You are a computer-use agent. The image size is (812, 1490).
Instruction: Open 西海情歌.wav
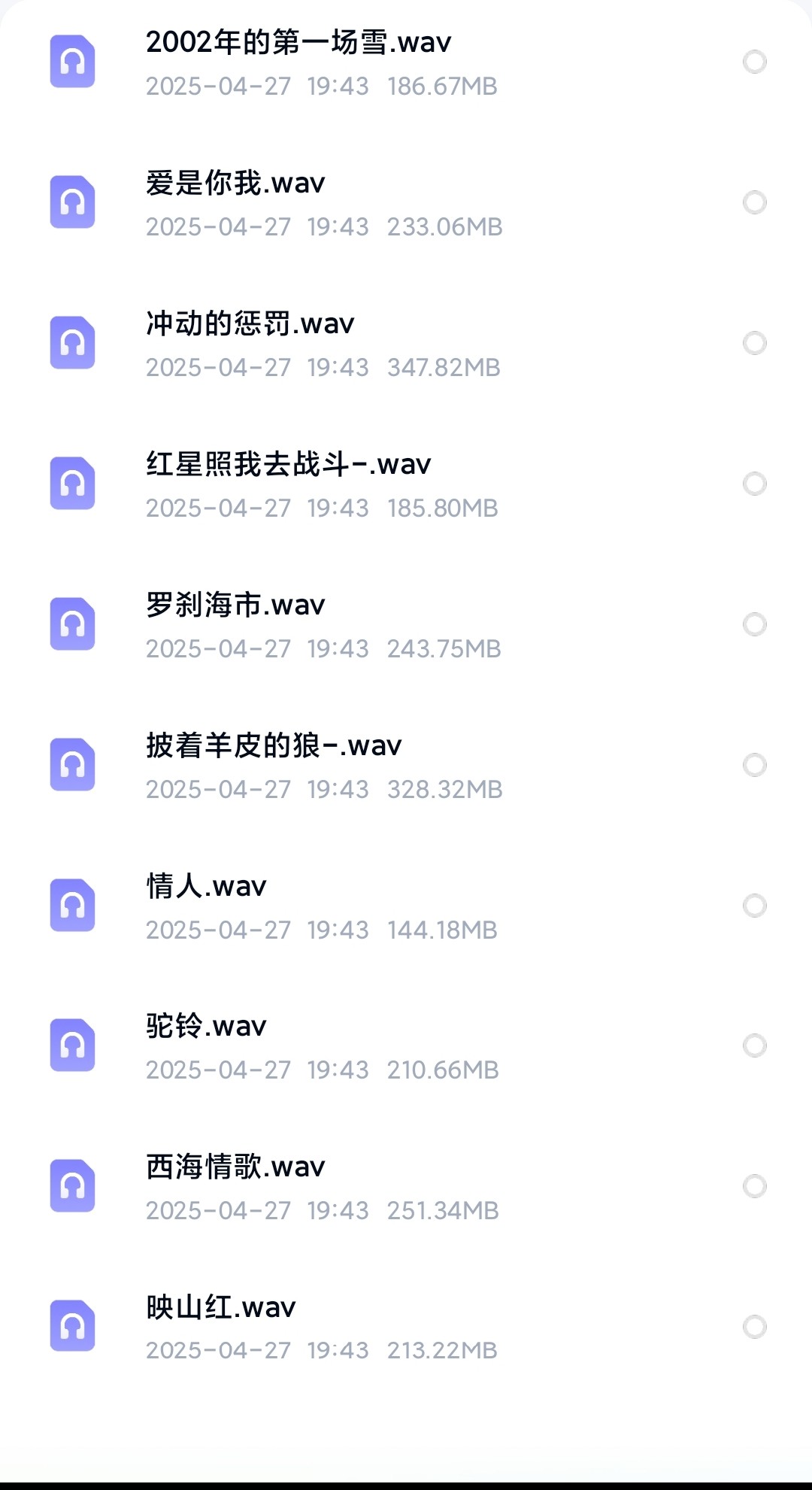pyautogui.click(x=235, y=1167)
